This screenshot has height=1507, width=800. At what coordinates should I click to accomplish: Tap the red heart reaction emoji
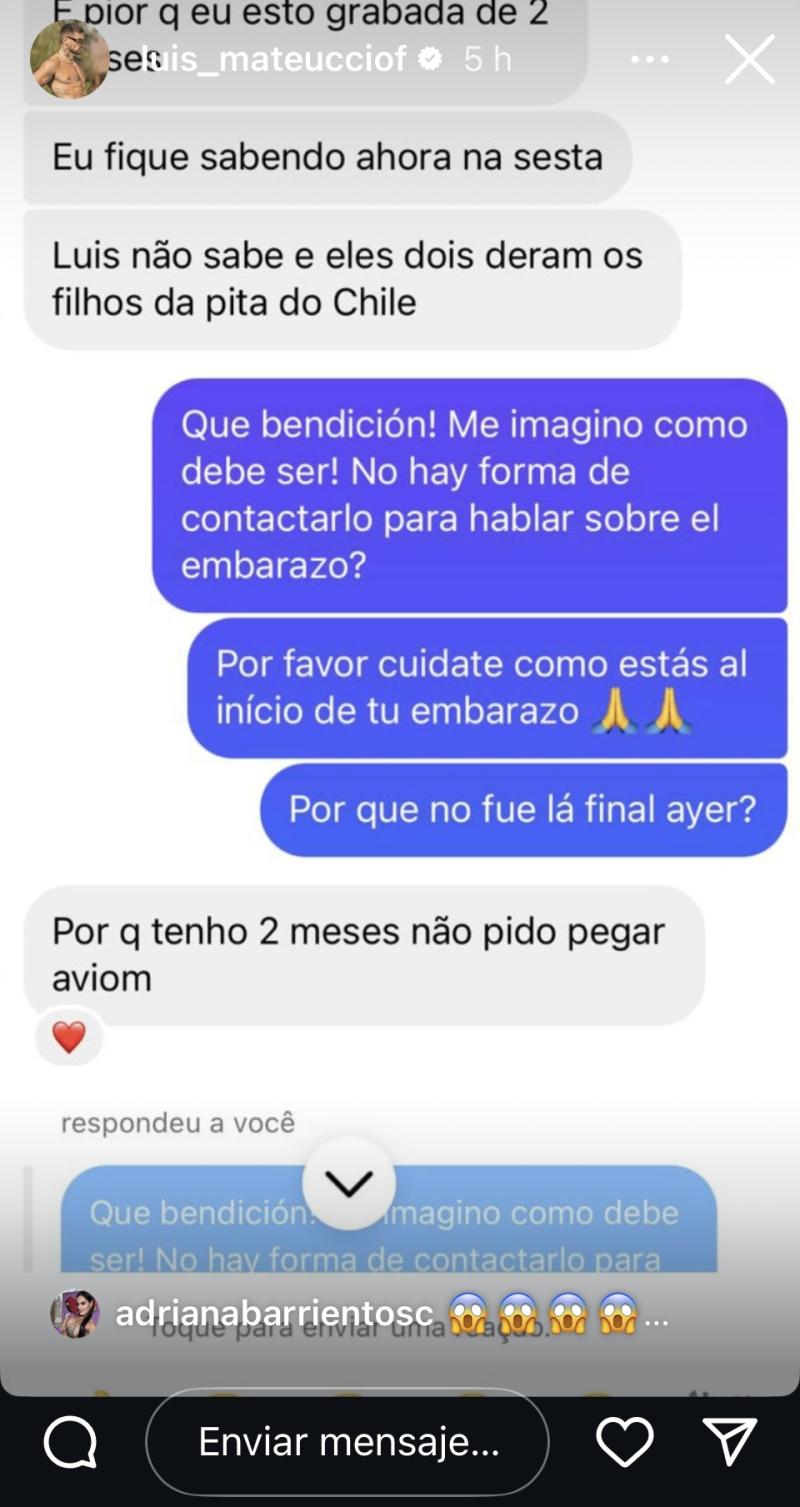[68, 1040]
